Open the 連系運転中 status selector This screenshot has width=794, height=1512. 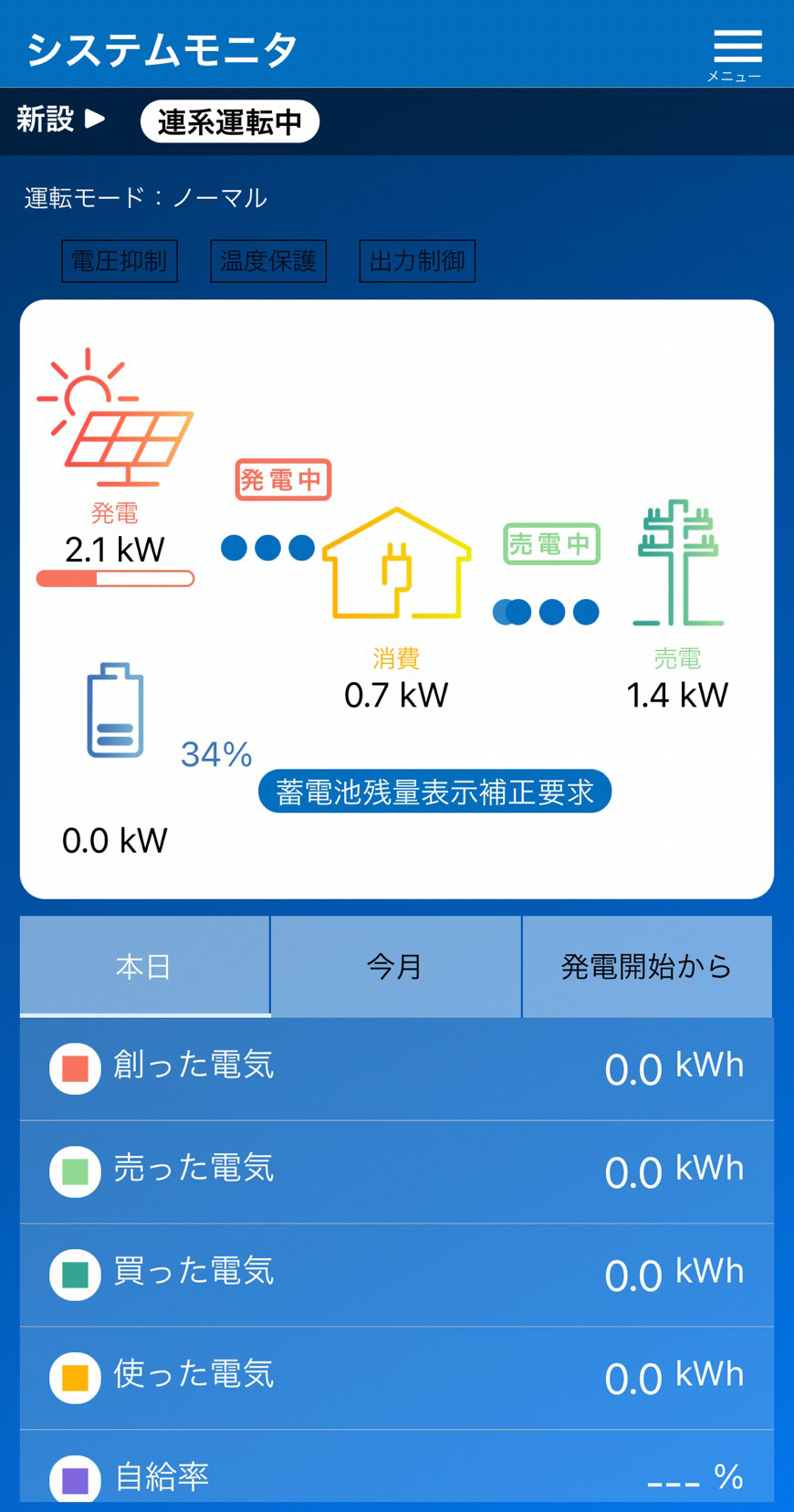coord(228,121)
